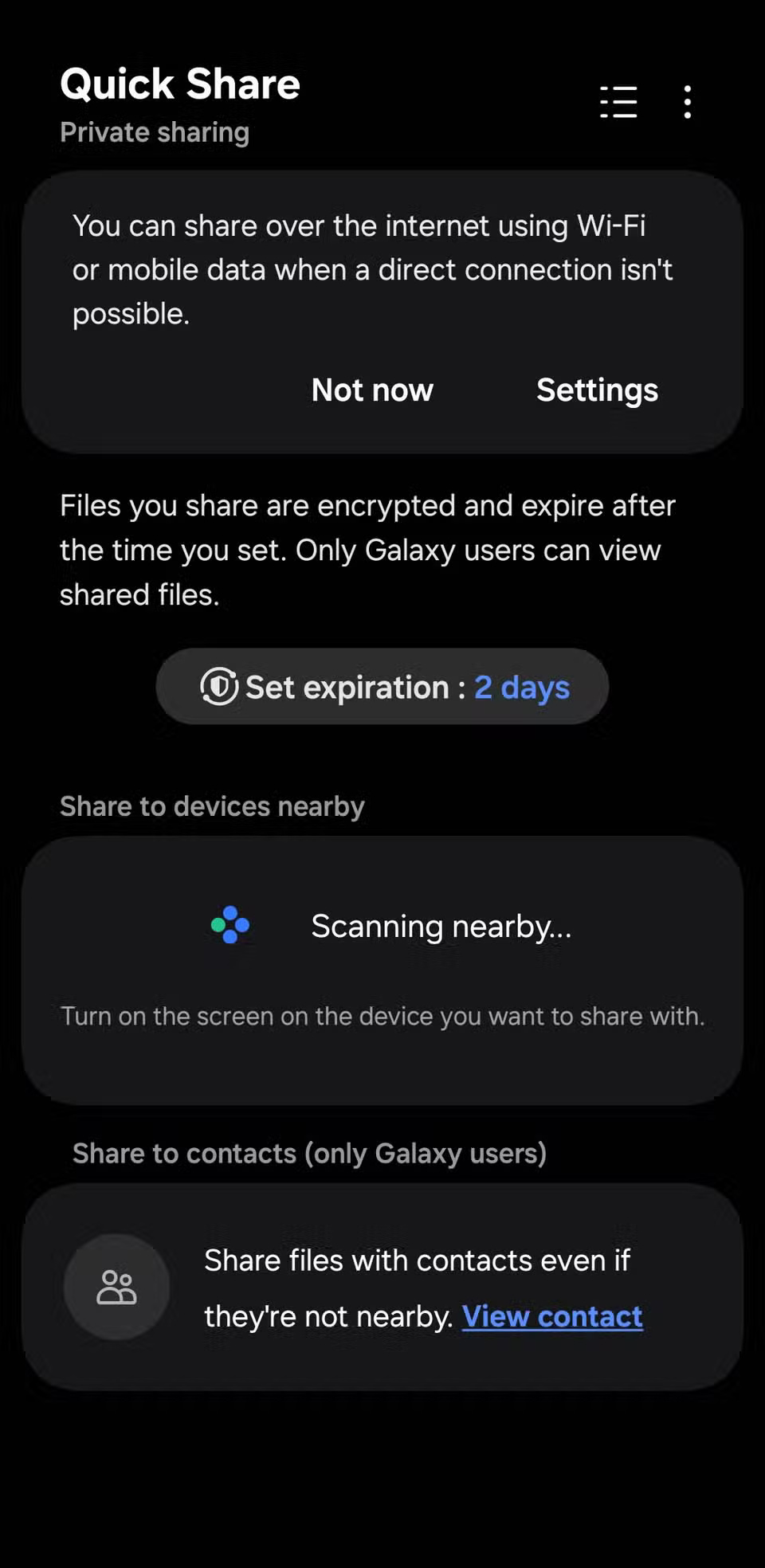
Task: Follow the View contact link
Action: click(x=552, y=1316)
